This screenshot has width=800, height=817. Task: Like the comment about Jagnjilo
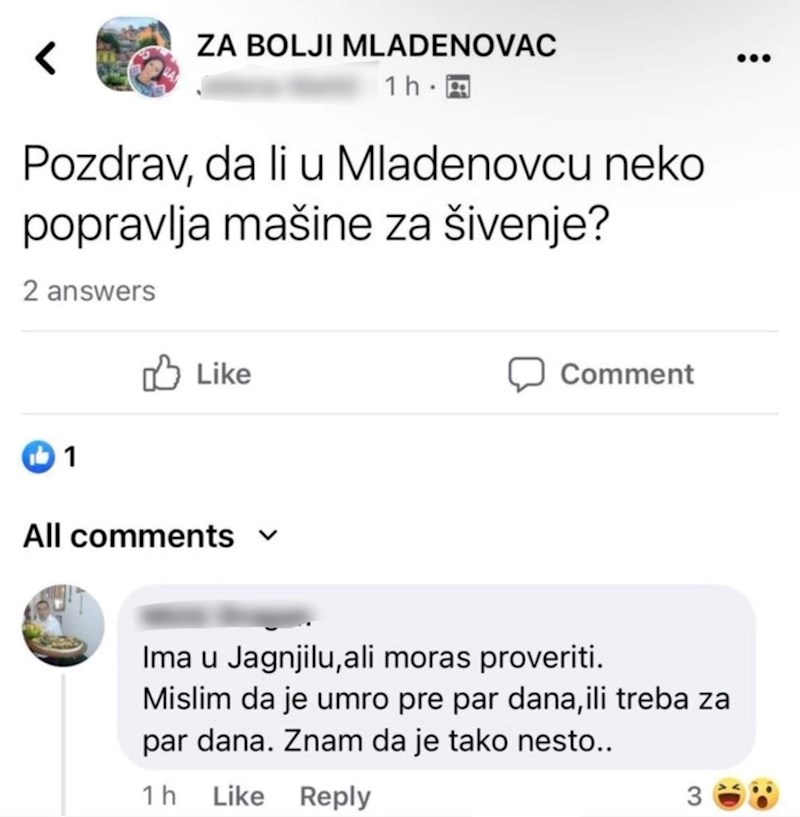(239, 796)
